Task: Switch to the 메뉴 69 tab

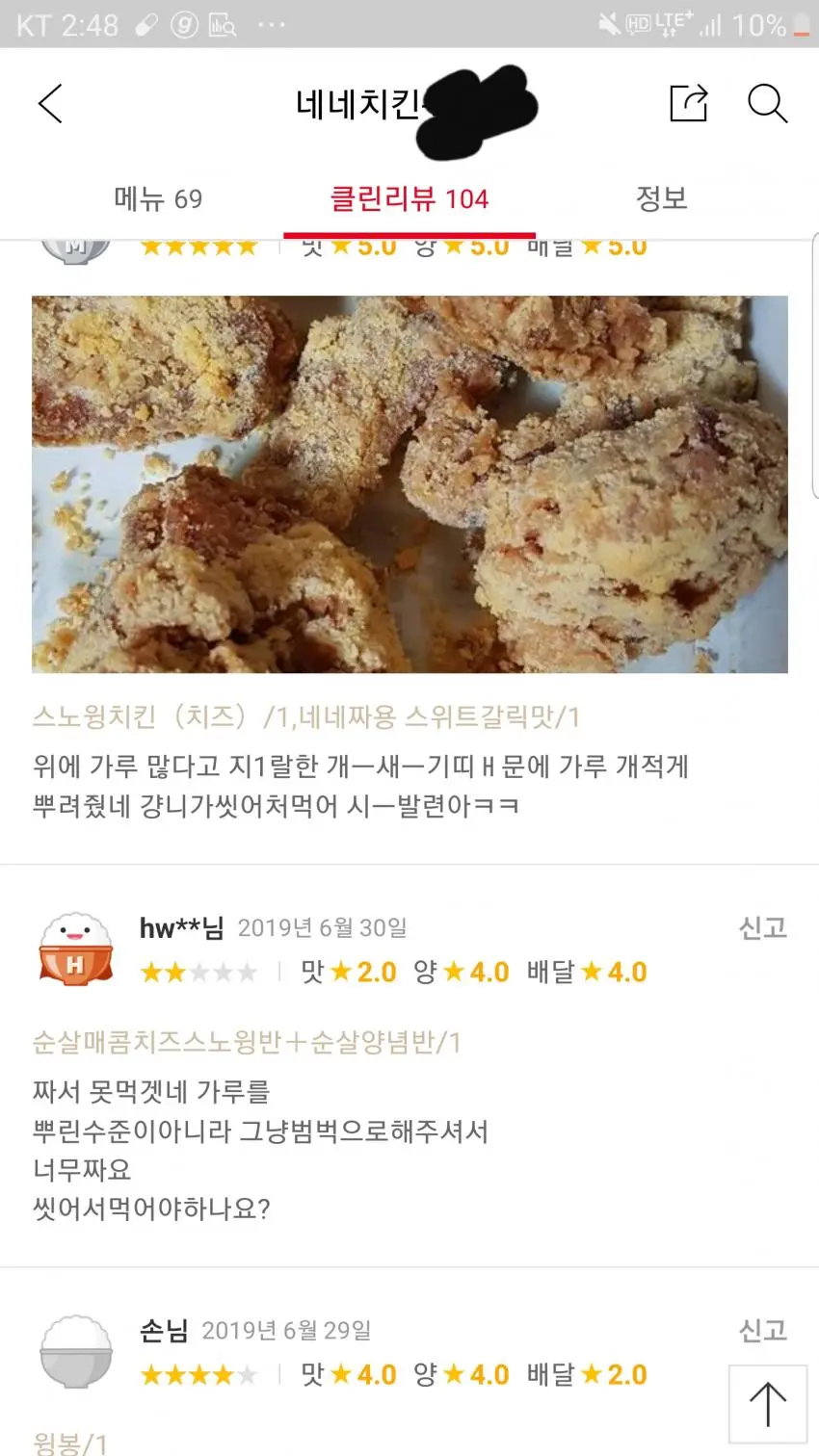Action: click(158, 199)
